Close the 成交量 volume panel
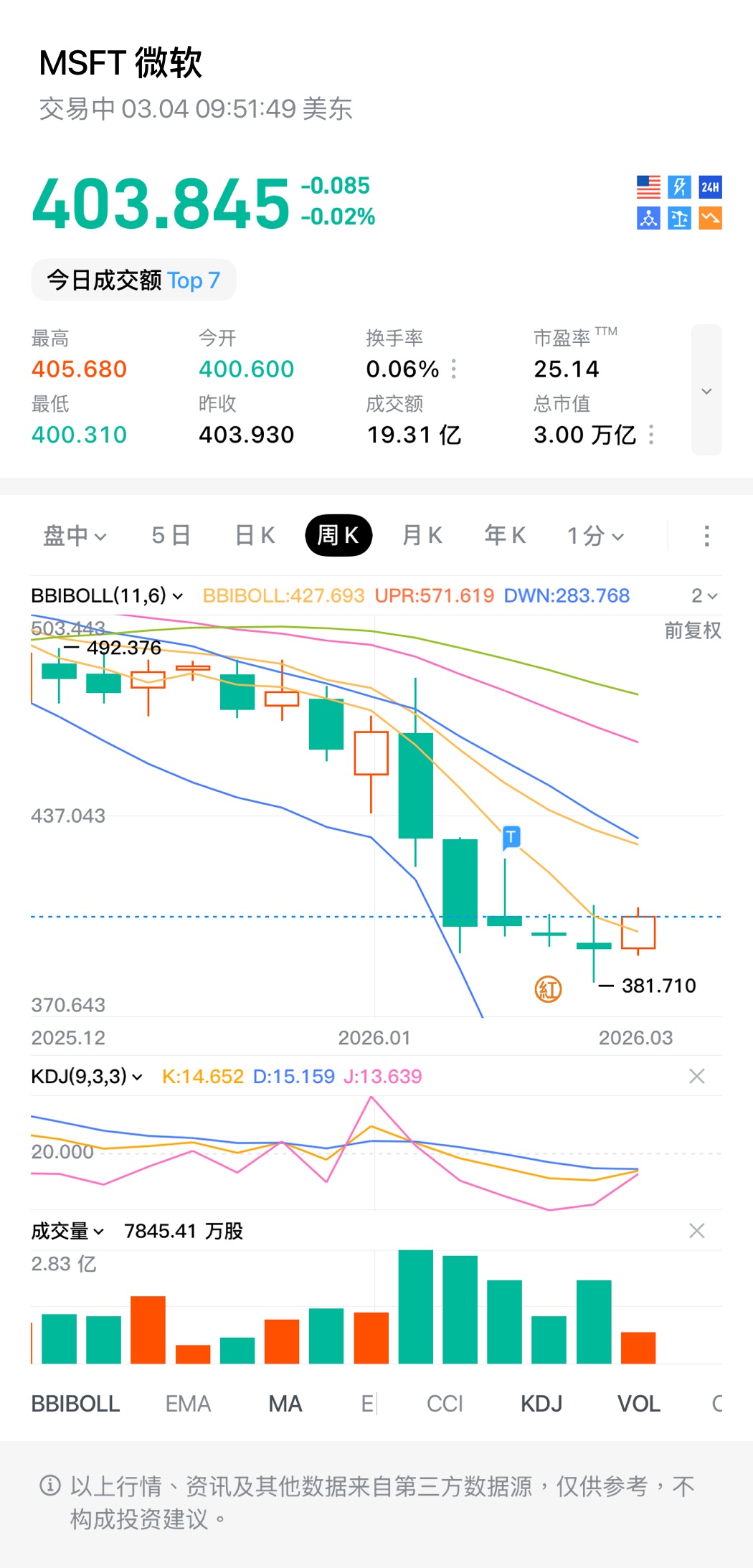This screenshot has height=1568, width=753. 696,1231
